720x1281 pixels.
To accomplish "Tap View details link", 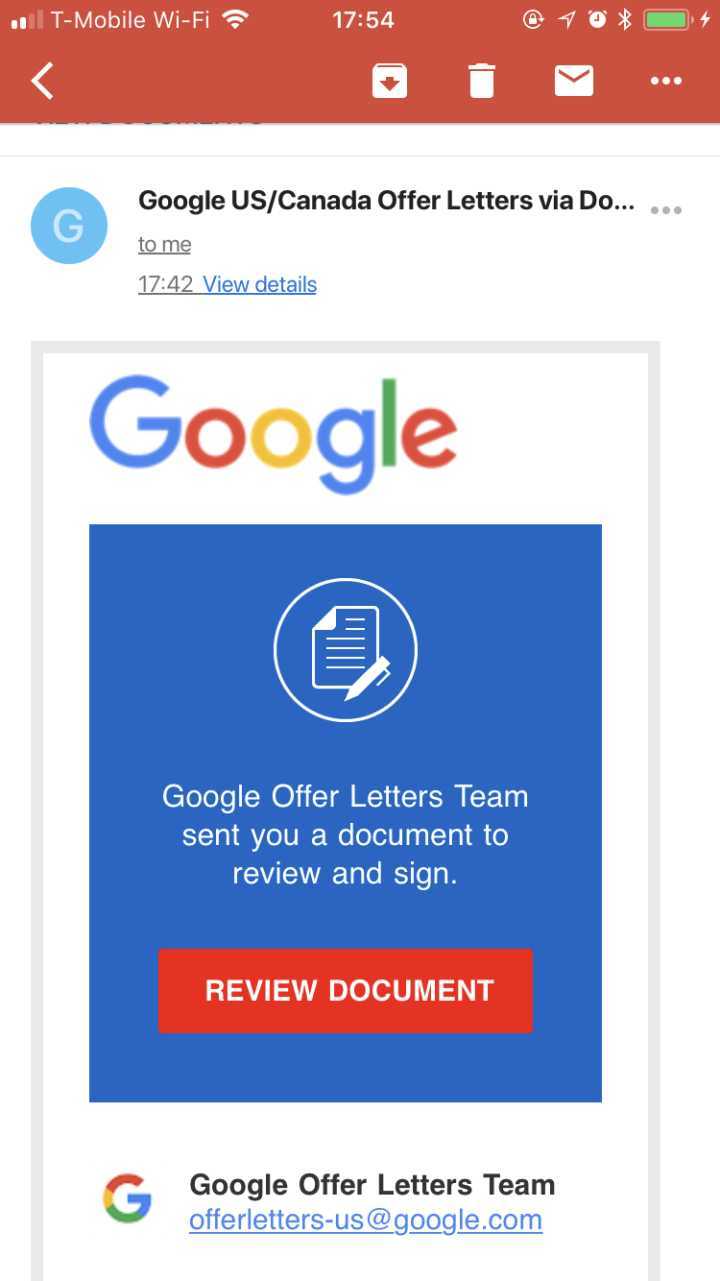I will coord(260,284).
